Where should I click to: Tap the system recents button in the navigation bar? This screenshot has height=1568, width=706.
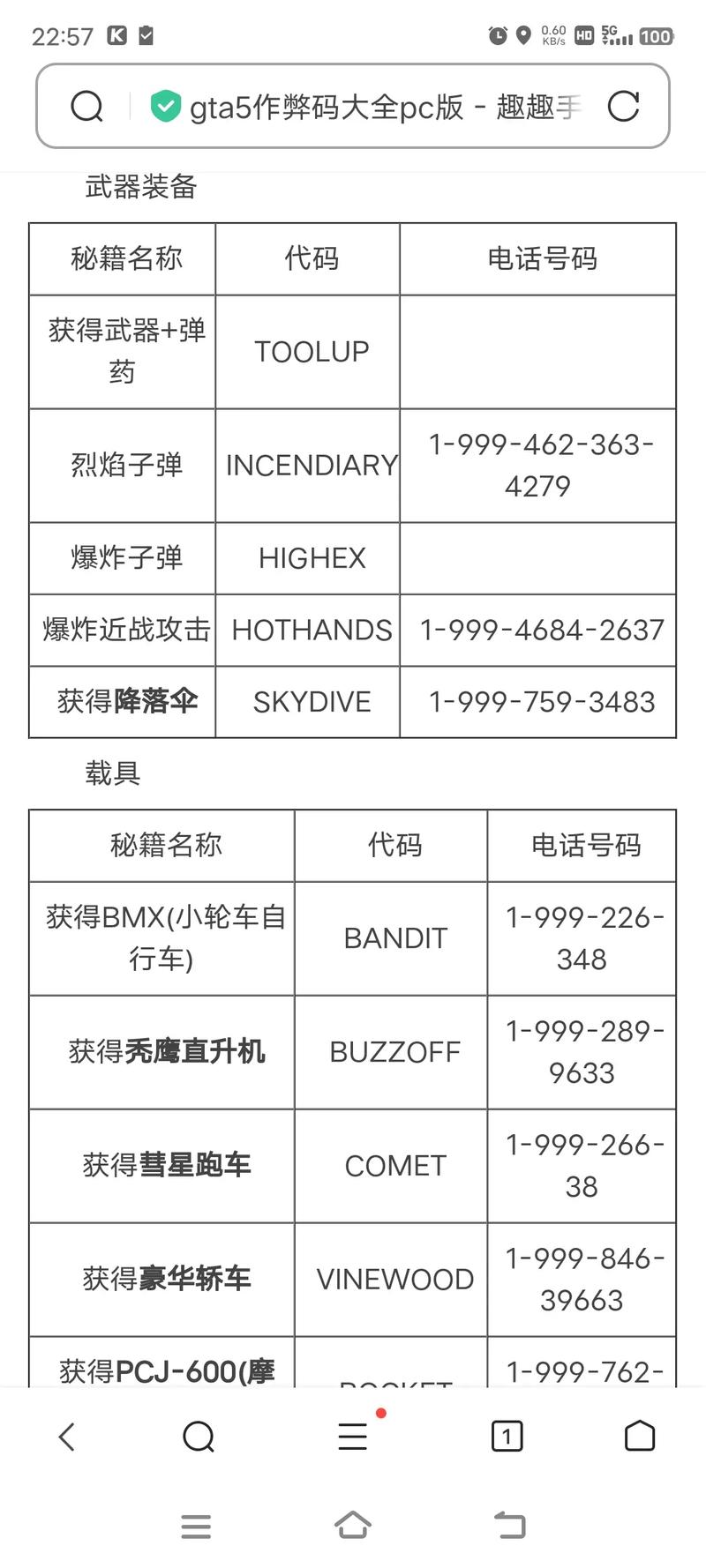(196, 1526)
